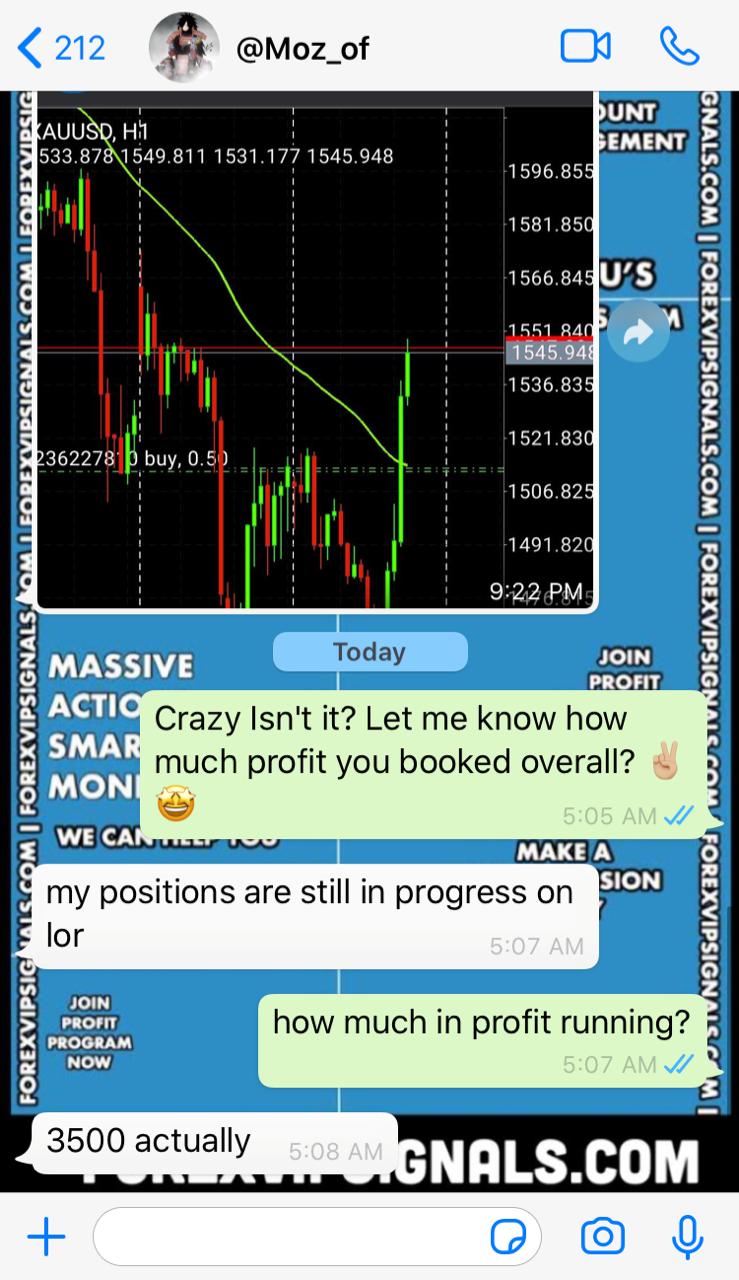
Task: Forward the XAUUSD chart image
Action: coord(638,333)
